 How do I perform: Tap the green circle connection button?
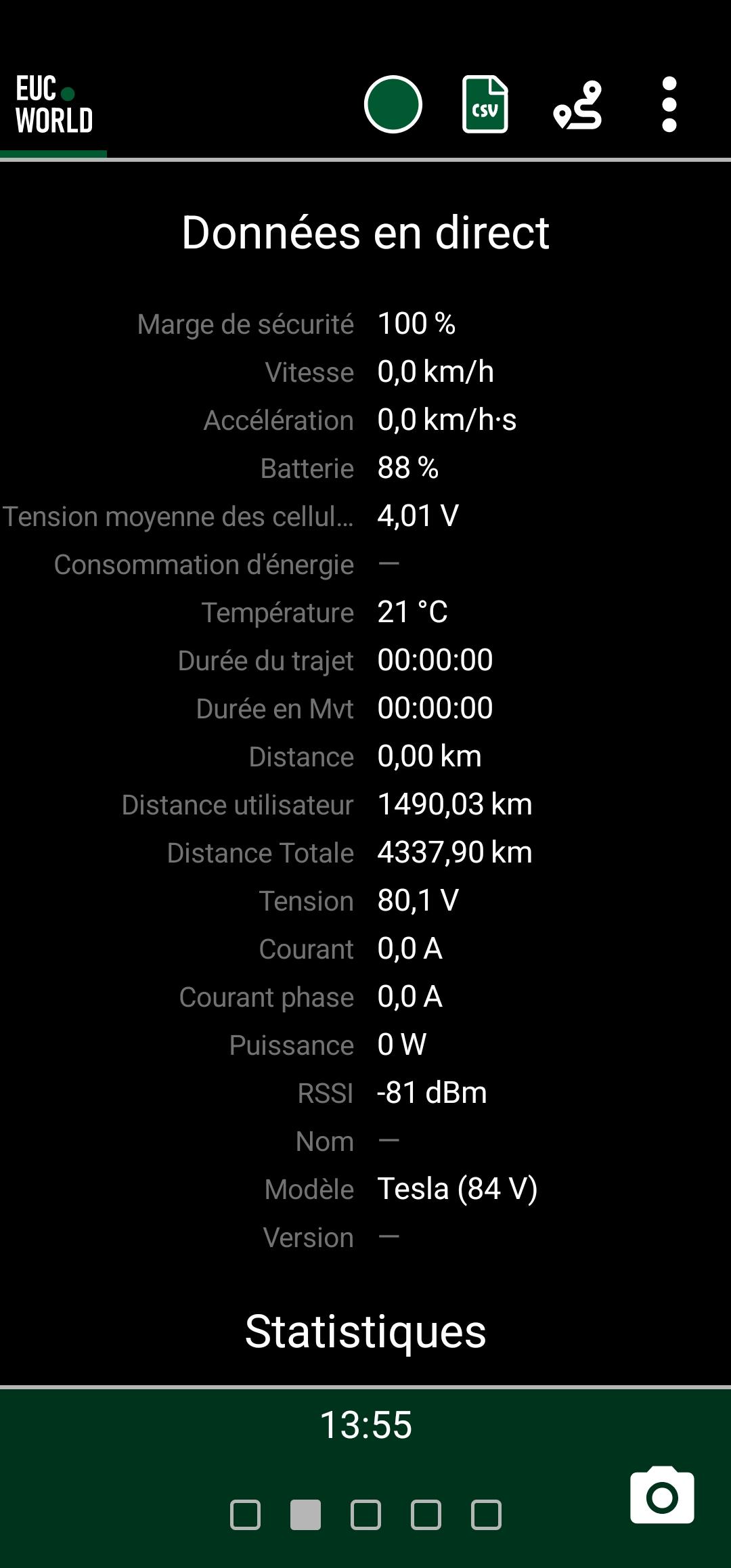393,104
